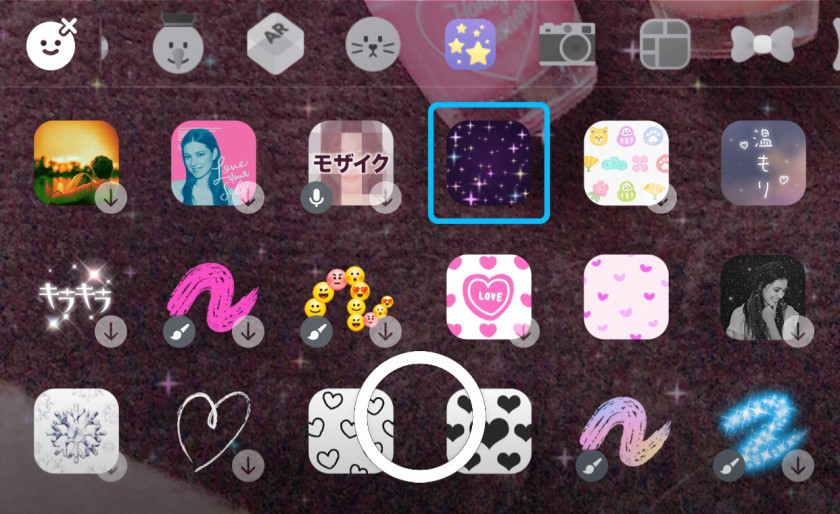Viewport: 840px width, 514px height.
Task: Apply the LOVE heart pattern filter
Action: [488, 297]
